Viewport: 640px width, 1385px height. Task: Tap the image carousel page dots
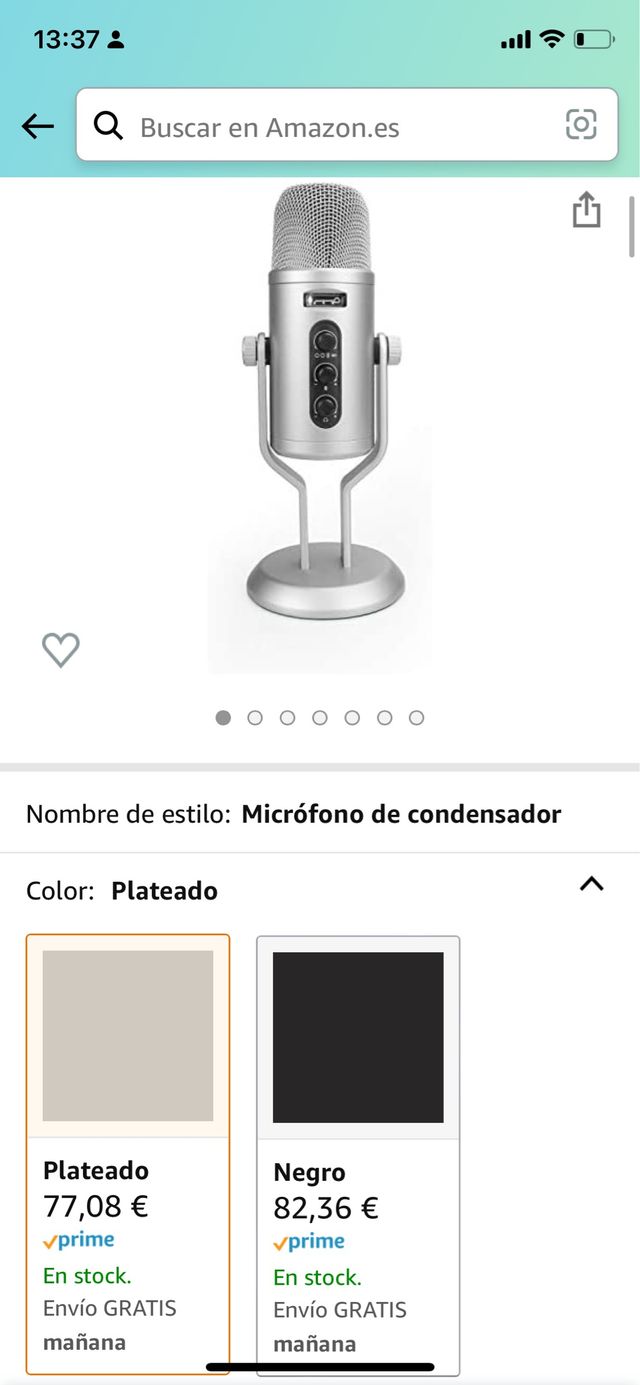pos(320,718)
